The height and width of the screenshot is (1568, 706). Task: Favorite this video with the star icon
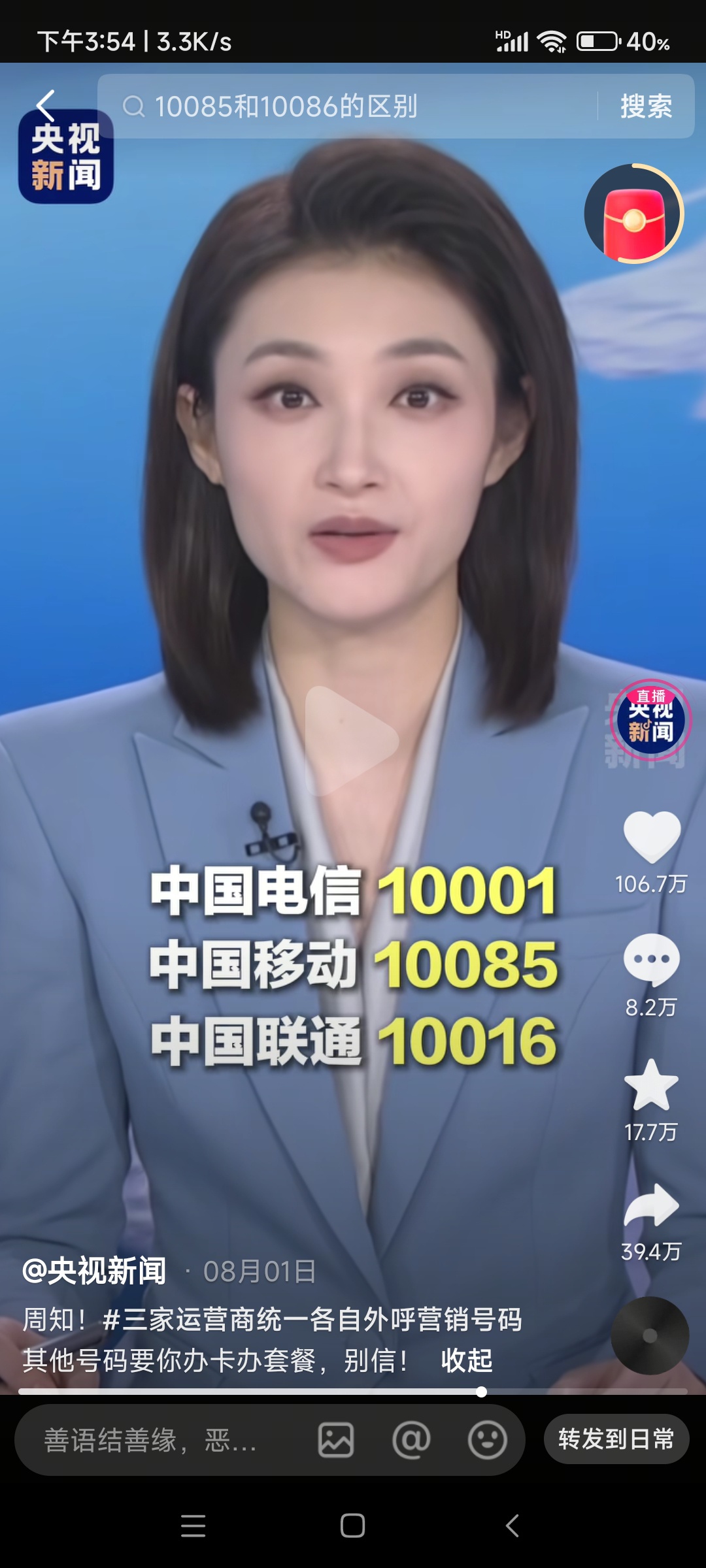coord(652,1085)
